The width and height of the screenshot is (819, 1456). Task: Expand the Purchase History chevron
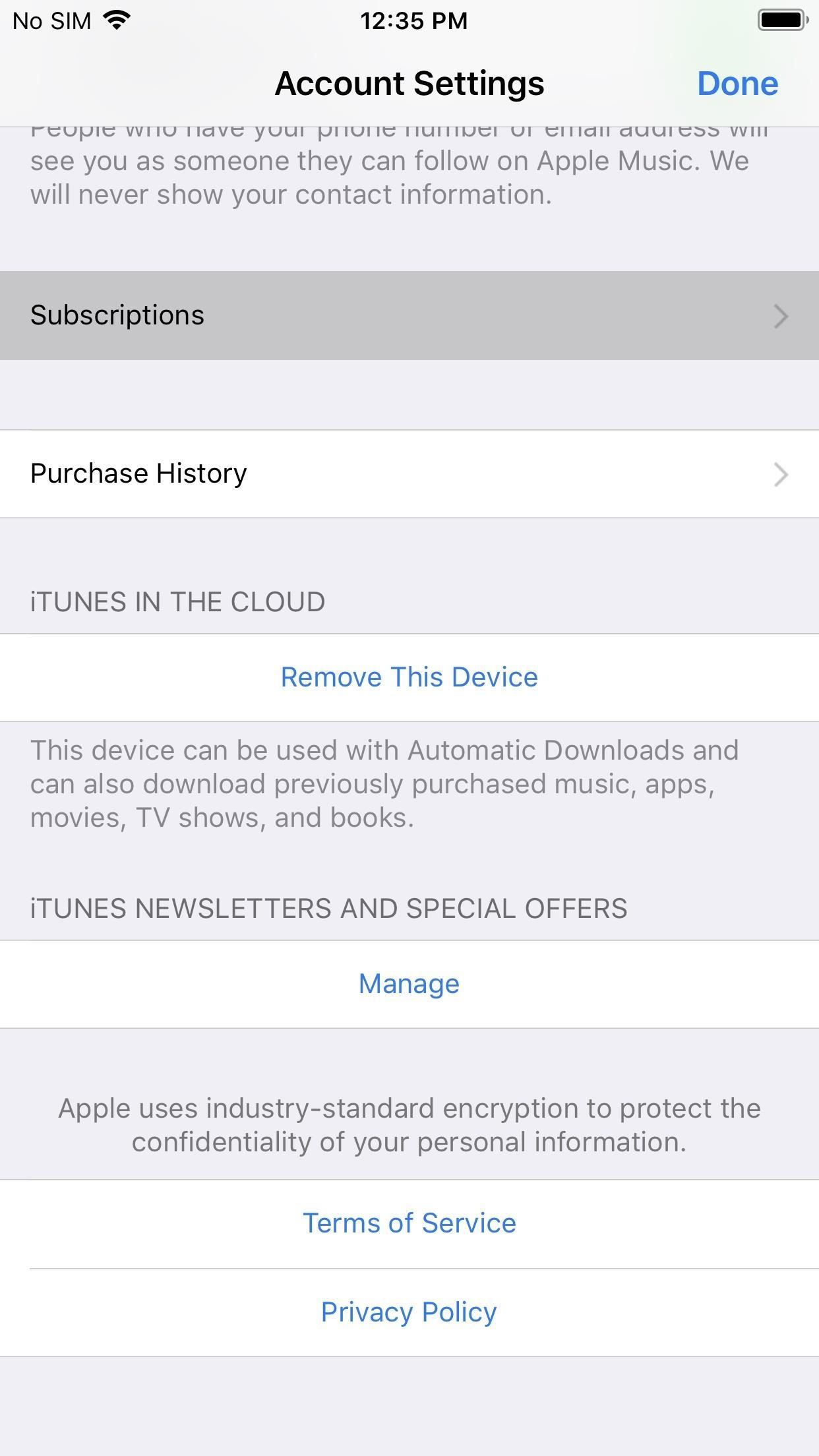coord(781,474)
